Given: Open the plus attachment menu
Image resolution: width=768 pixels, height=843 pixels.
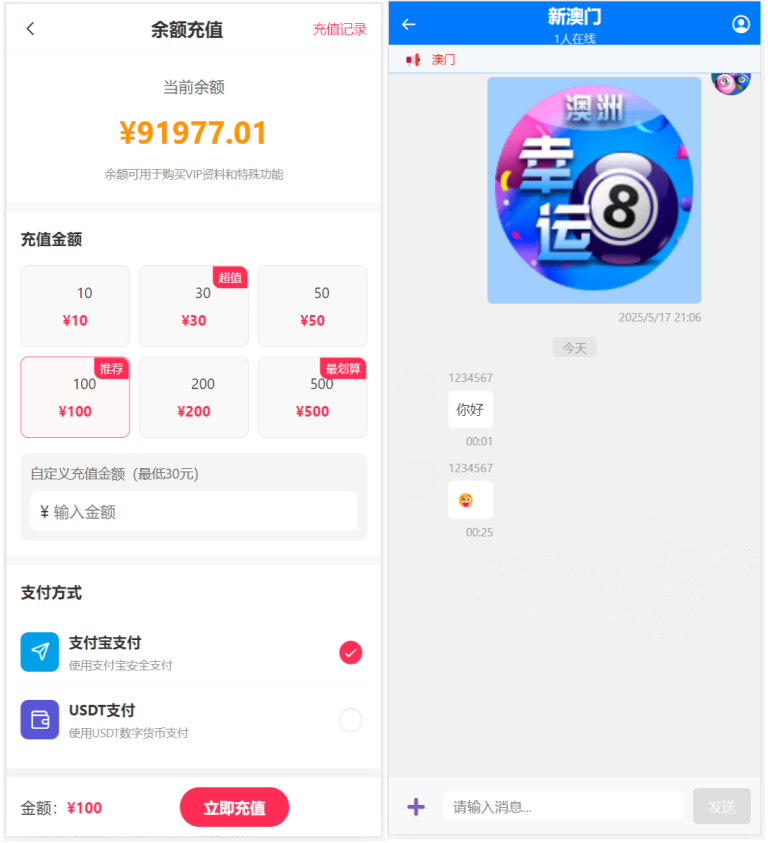Looking at the screenshot, I should coord(416,806).
